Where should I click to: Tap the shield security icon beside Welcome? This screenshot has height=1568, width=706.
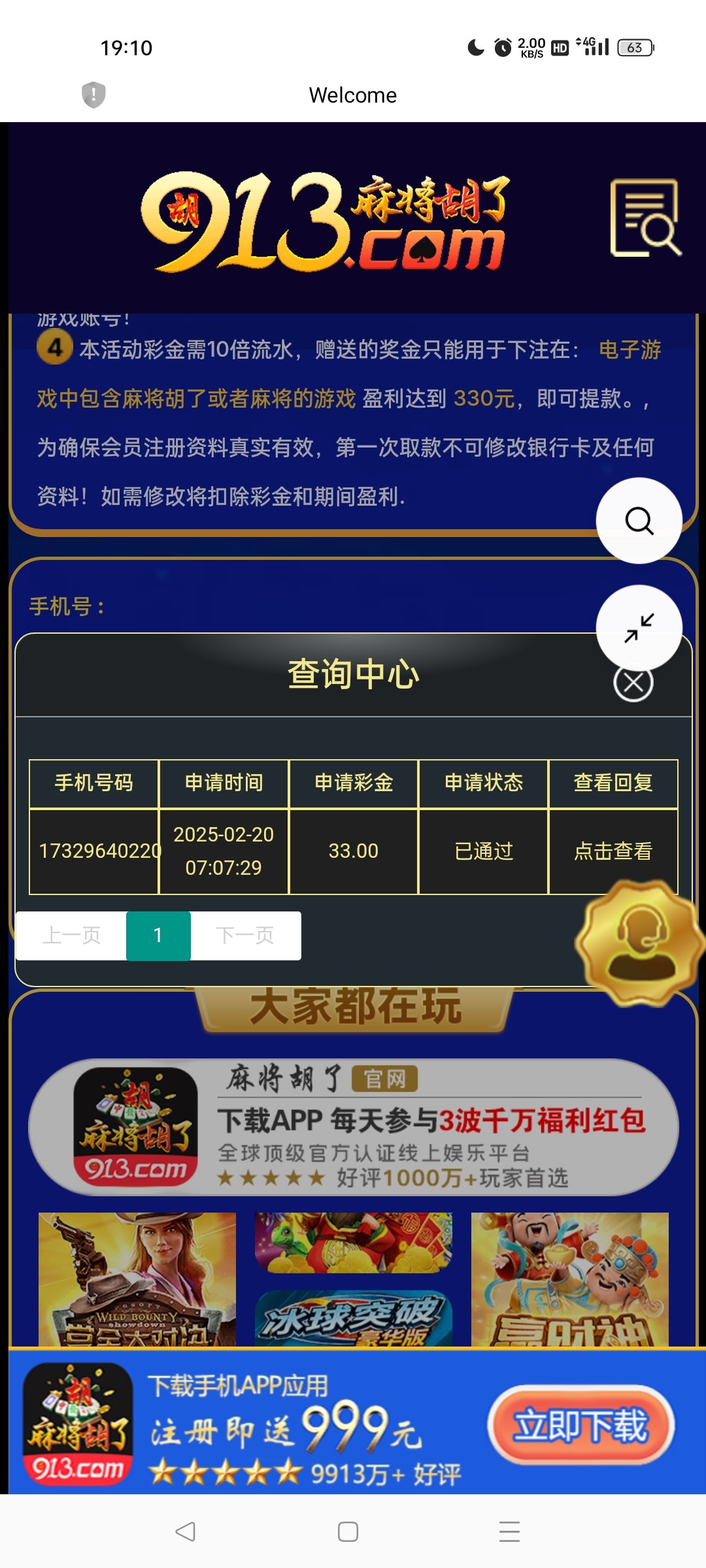(93, 95)
